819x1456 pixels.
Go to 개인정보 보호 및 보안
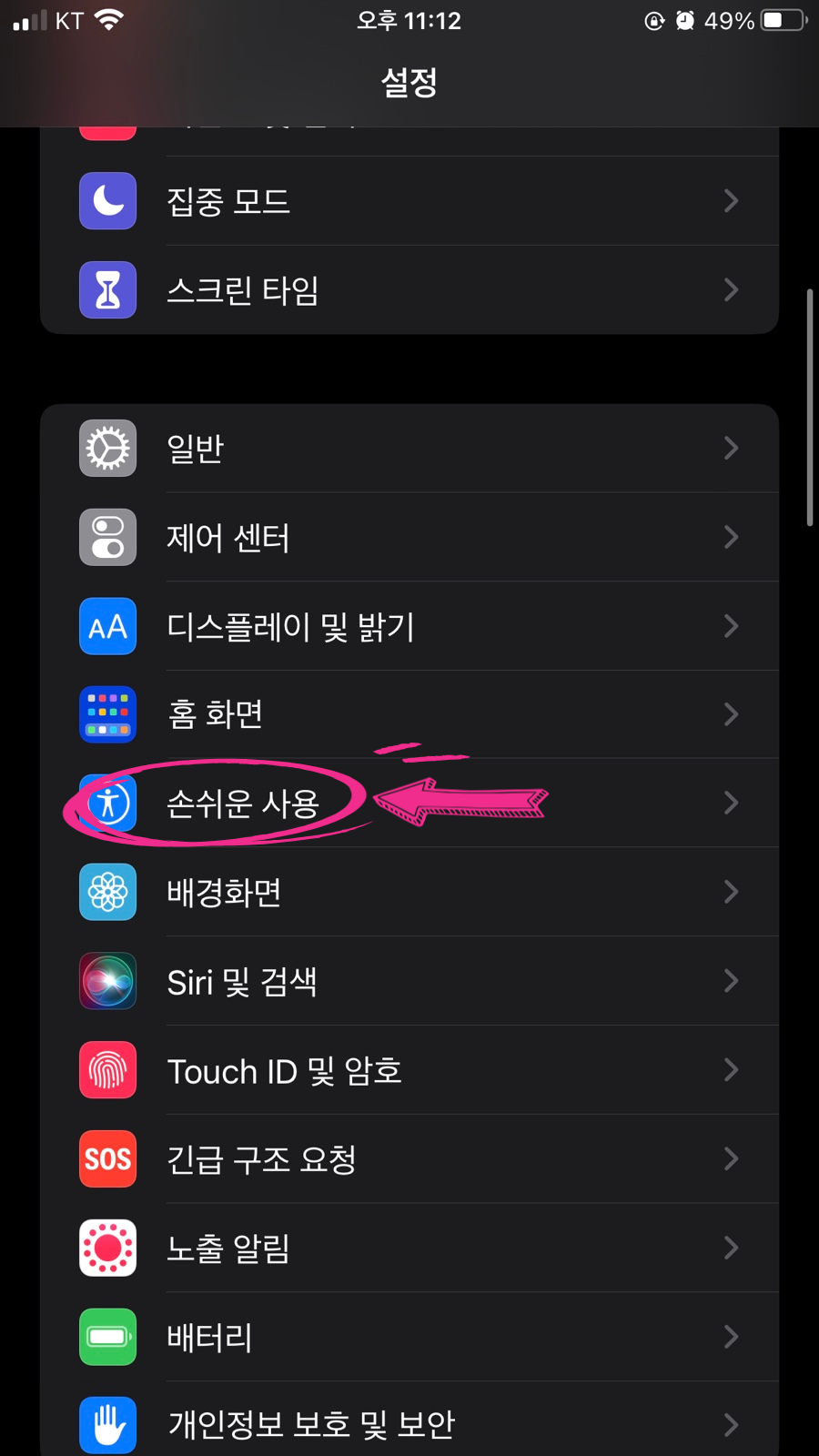pos(409,1420)
